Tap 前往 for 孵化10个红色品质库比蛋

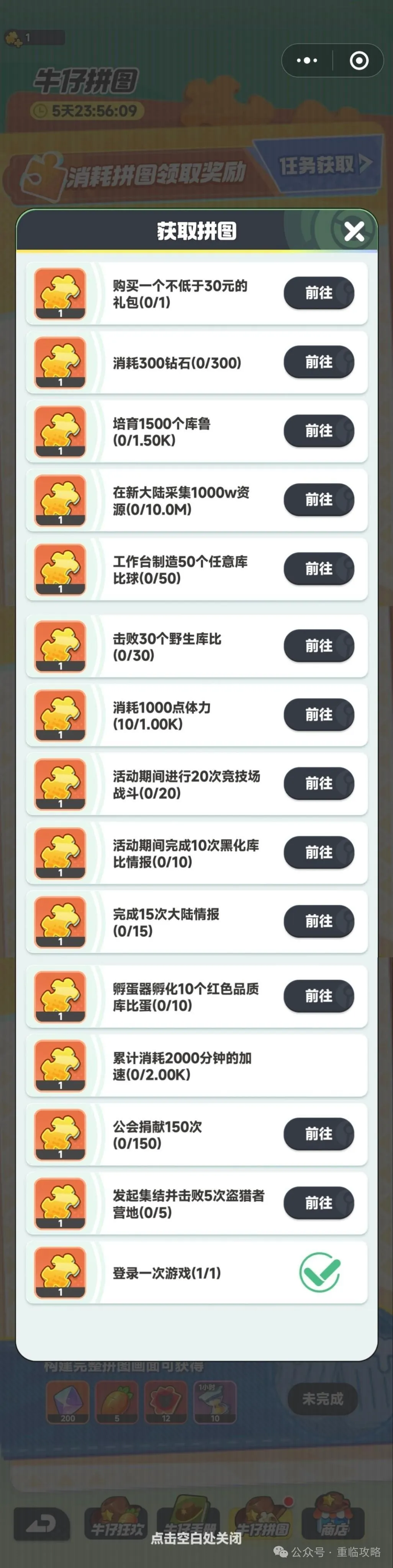(x=319, y=996)
